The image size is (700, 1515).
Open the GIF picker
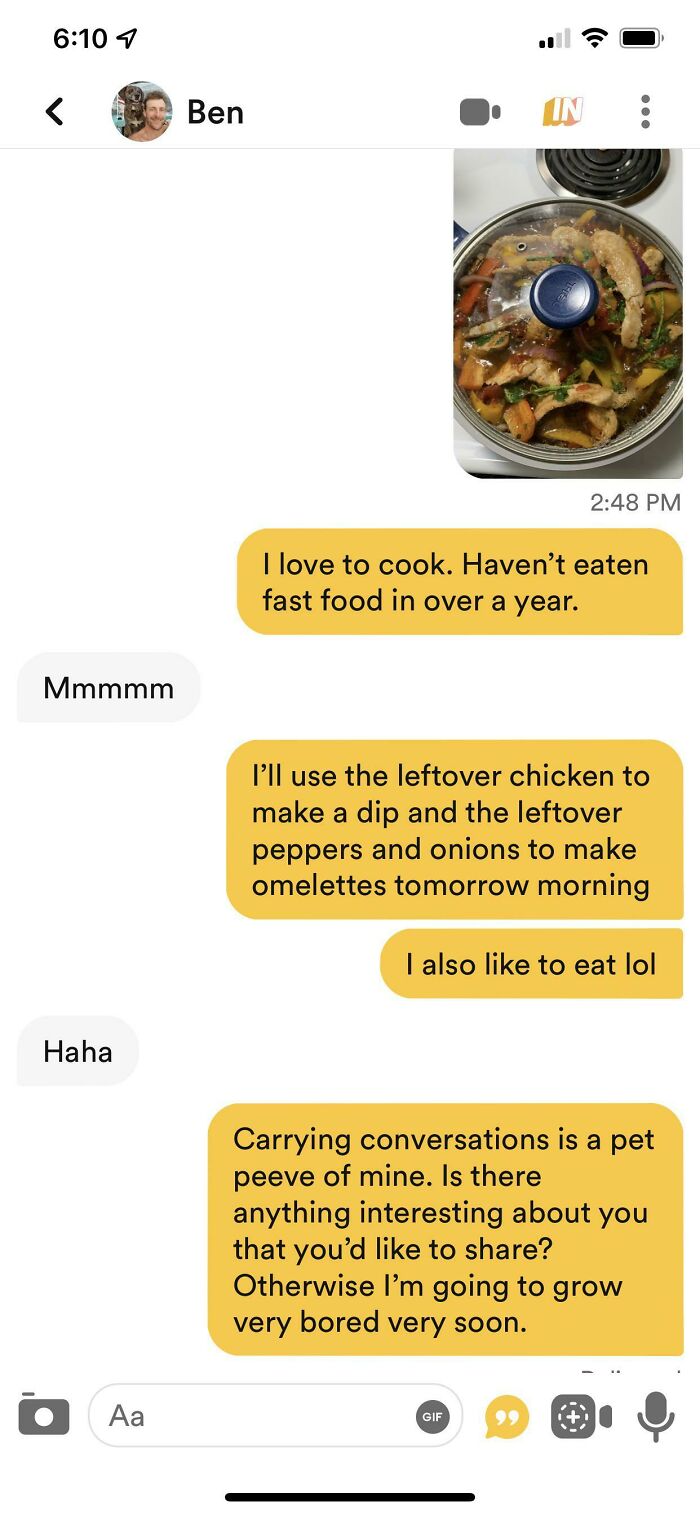click(432, 1416)
